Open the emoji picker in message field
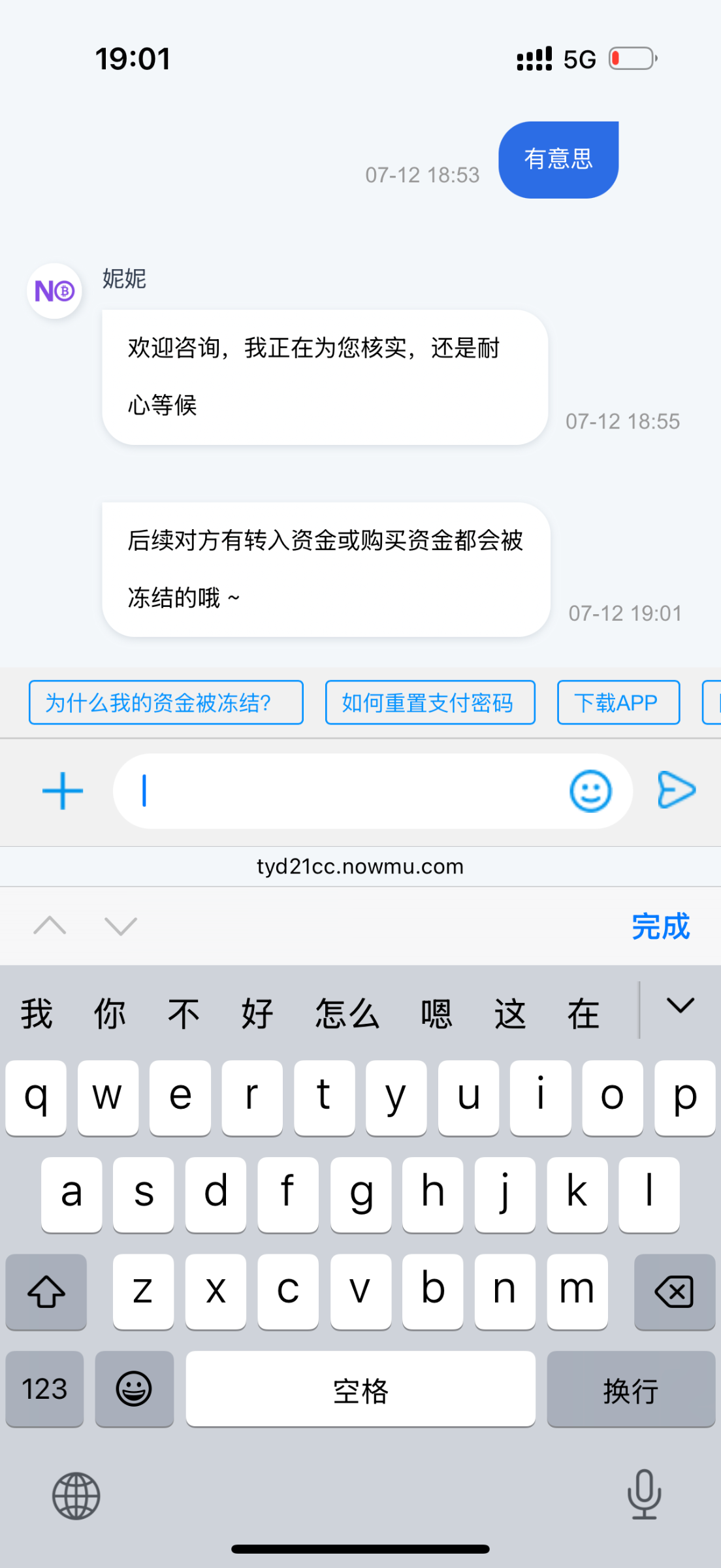The width and height of the screenshot is (721, 1568). point(590,791)
